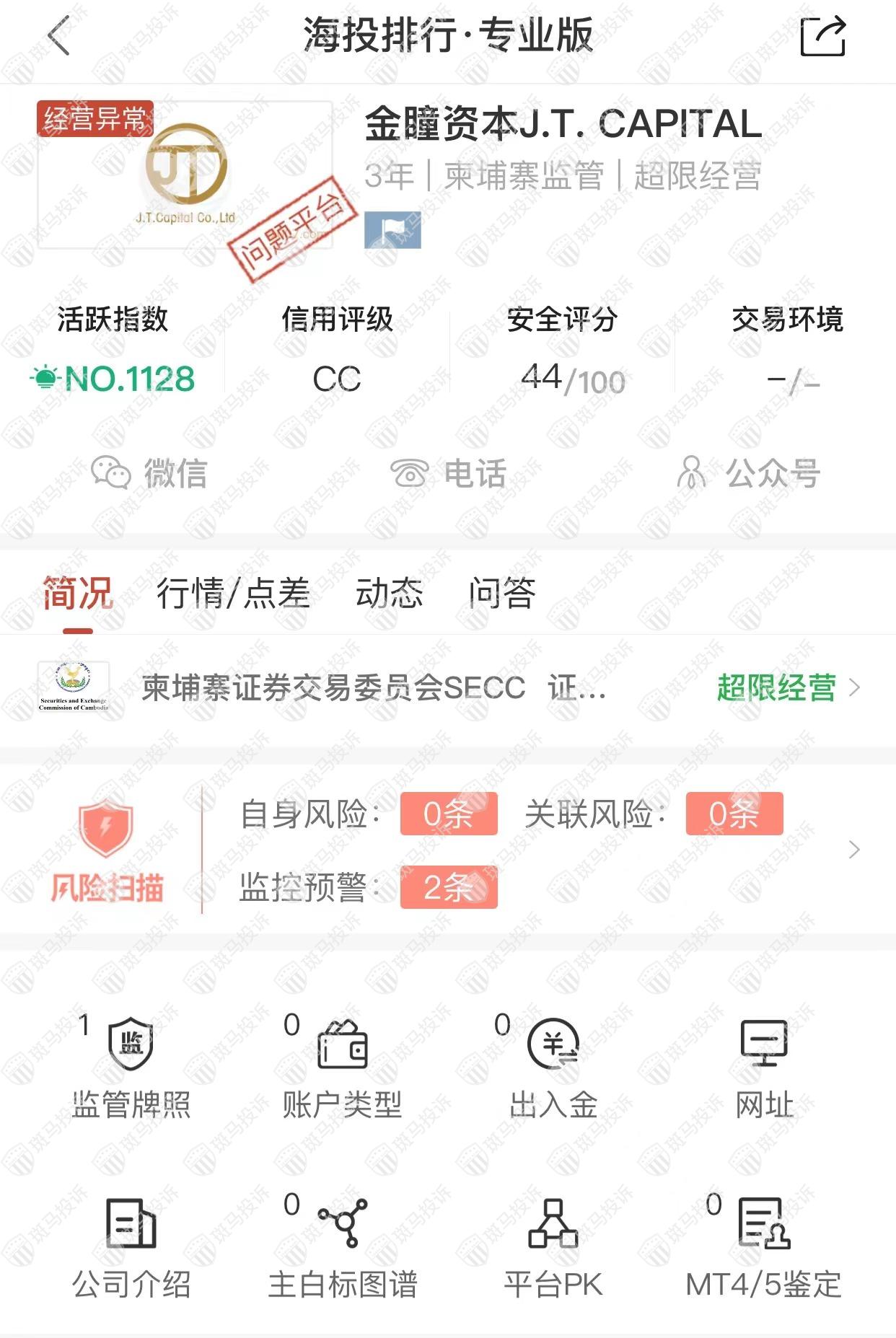Open the SECC license row 超限经营
The image size is (896, 1338).
click(786, 687)
